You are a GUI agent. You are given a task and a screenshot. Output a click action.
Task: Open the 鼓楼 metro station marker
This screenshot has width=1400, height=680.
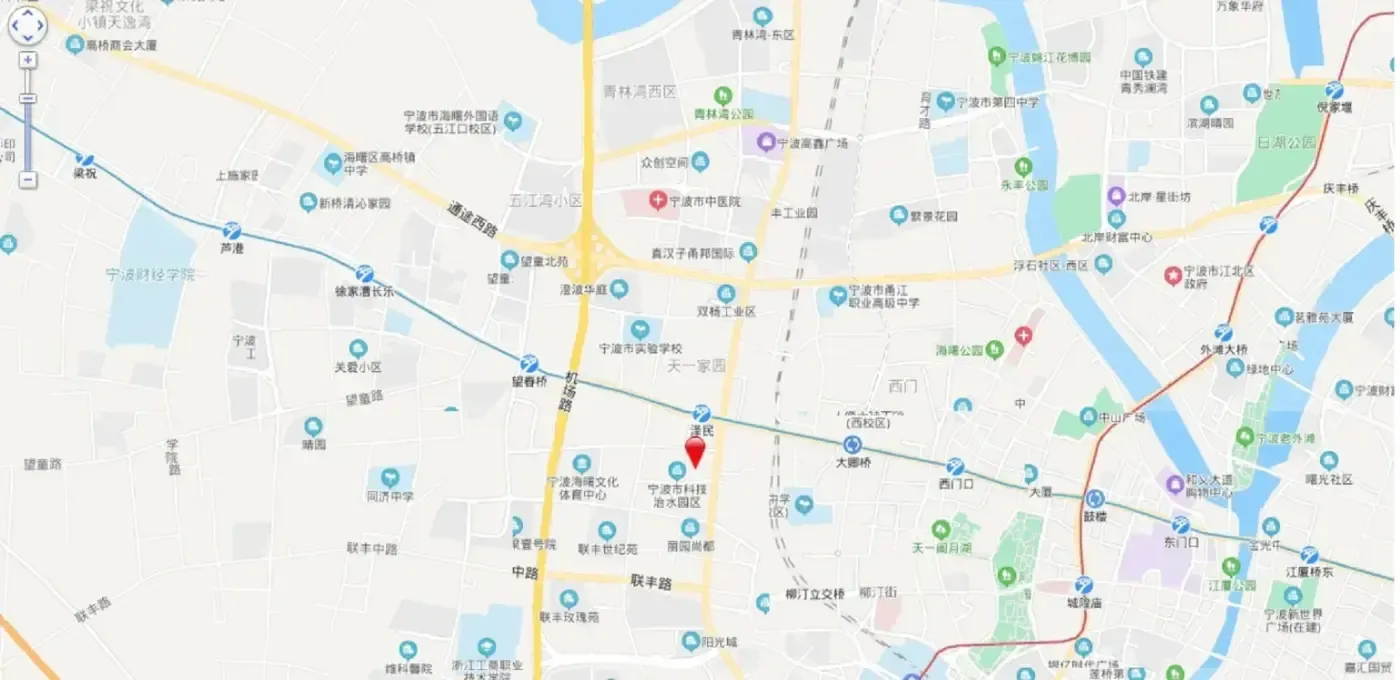coord(1095,498)
